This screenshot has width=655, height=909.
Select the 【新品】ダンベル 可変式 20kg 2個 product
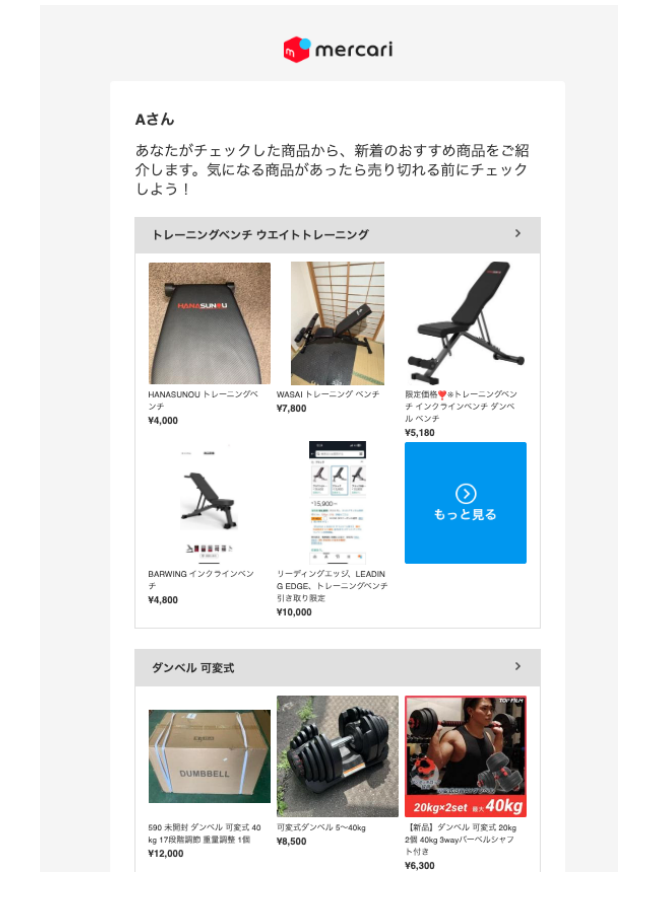(x=465, y=757)
